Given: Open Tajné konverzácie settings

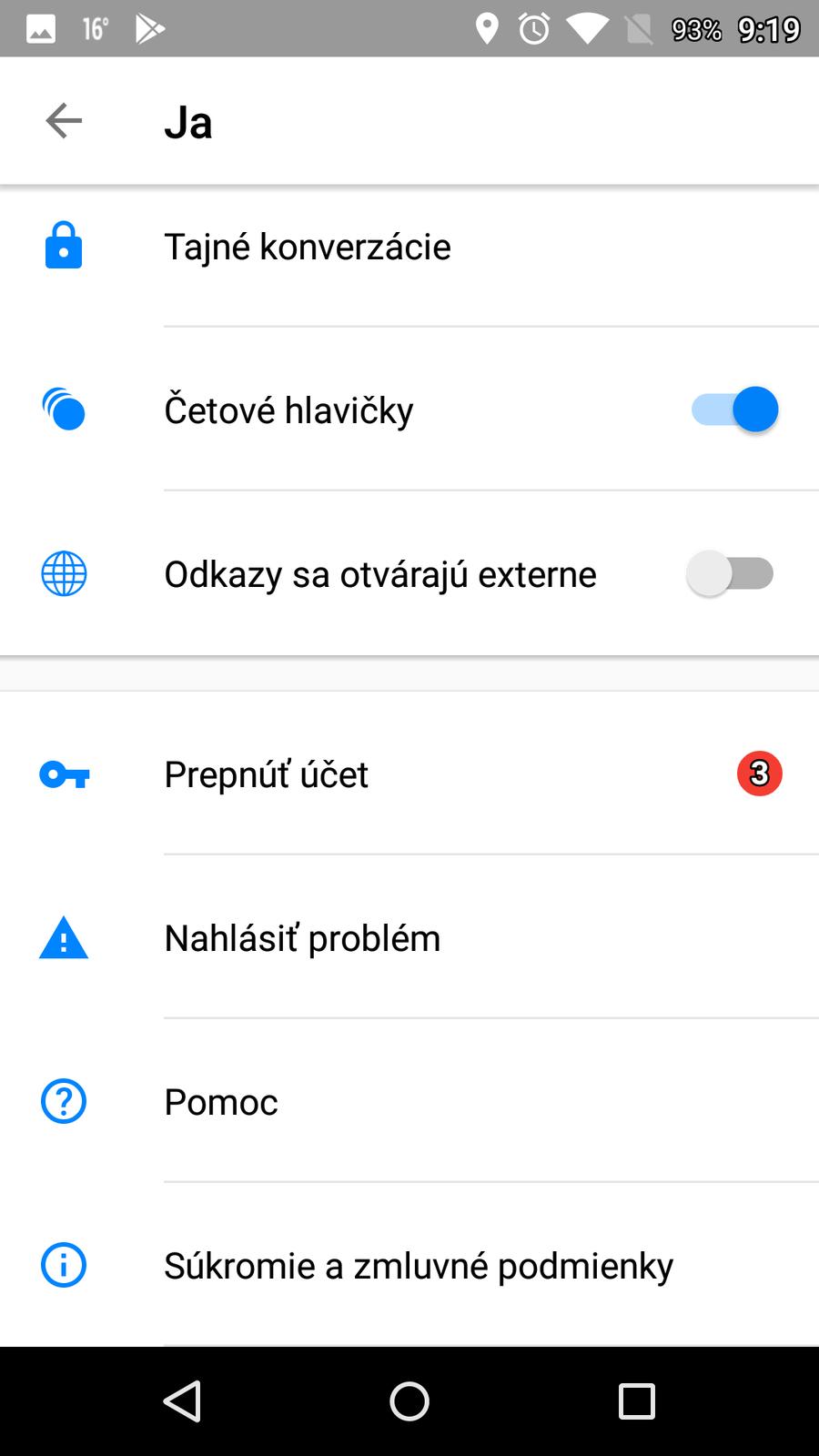Looking at the screenshot, I should [308, 247].
